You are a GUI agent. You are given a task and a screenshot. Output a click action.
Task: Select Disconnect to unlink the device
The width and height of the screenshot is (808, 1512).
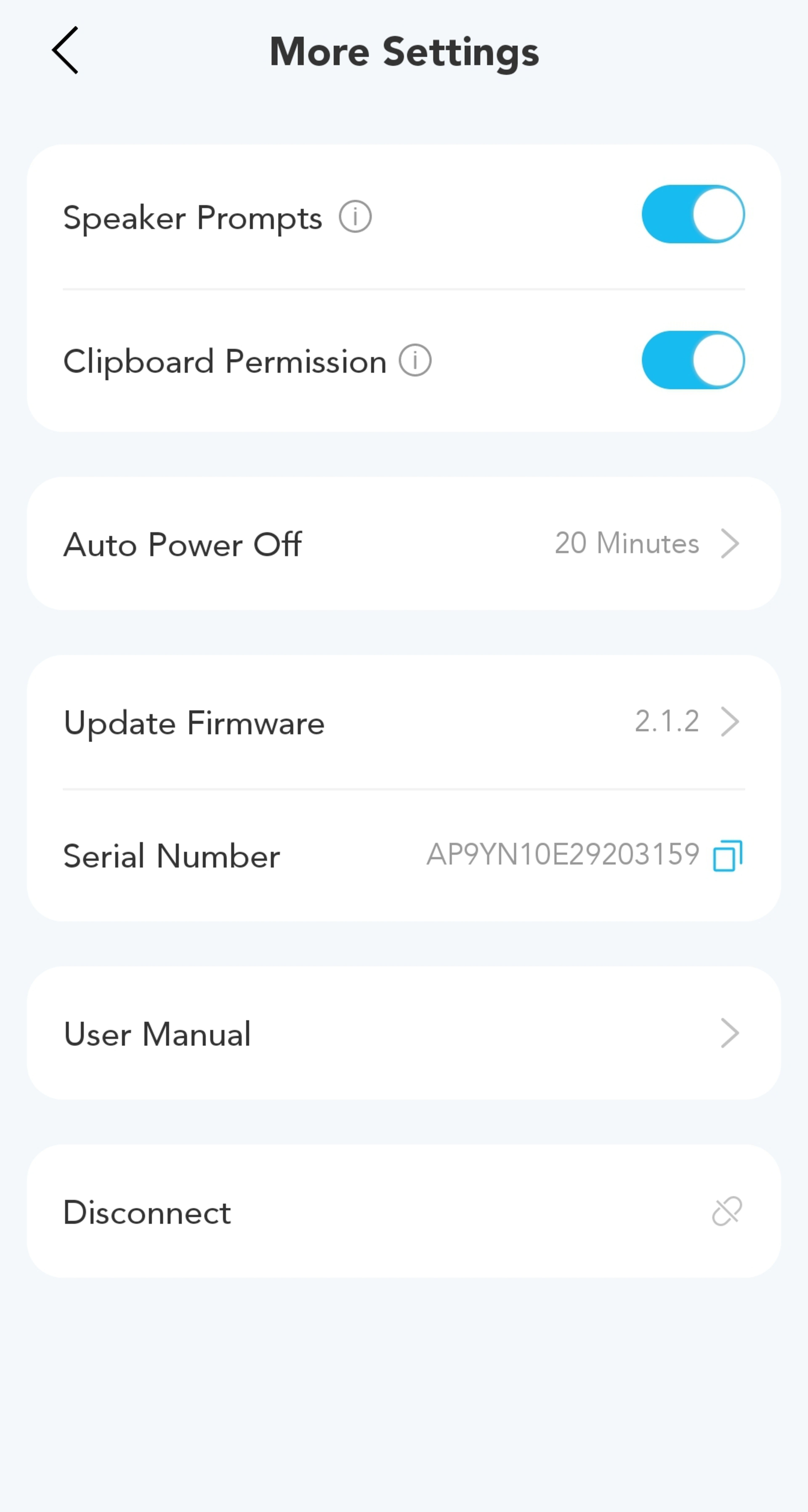click(x=404, y=1212)
